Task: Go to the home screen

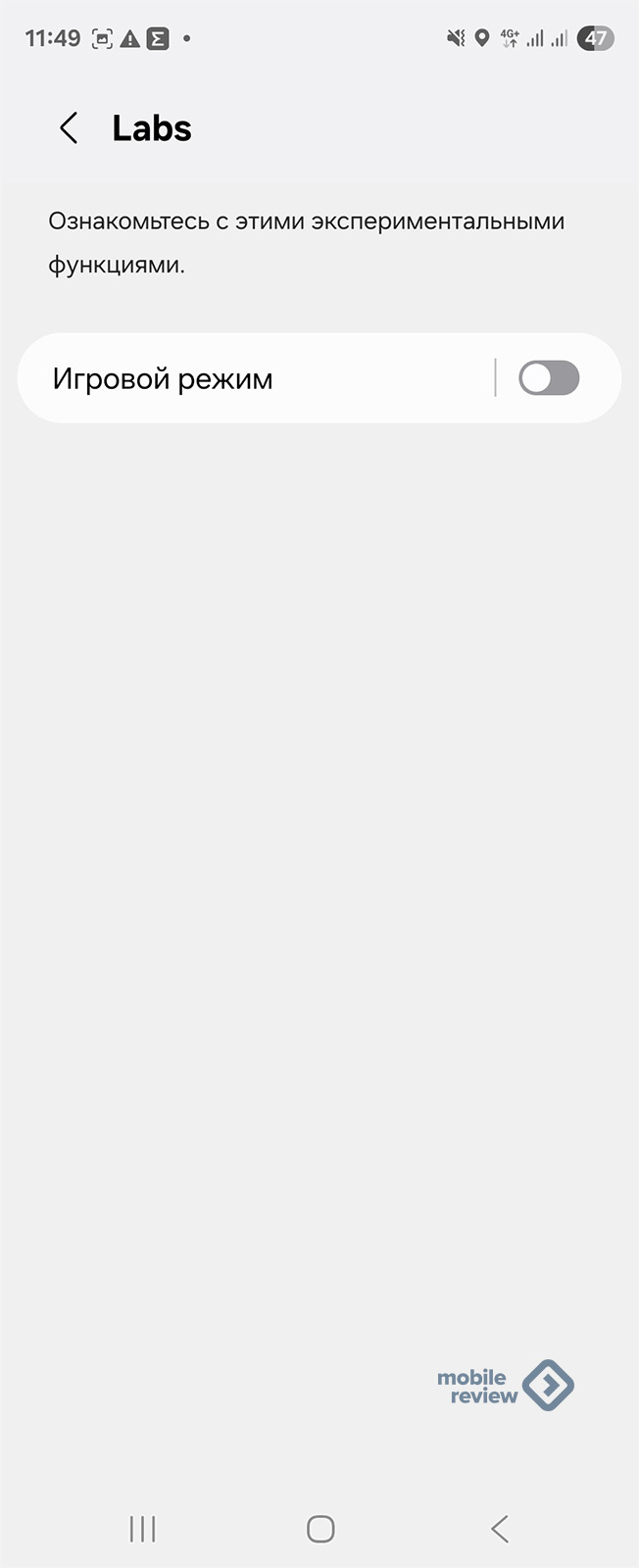Action: 320,1528
